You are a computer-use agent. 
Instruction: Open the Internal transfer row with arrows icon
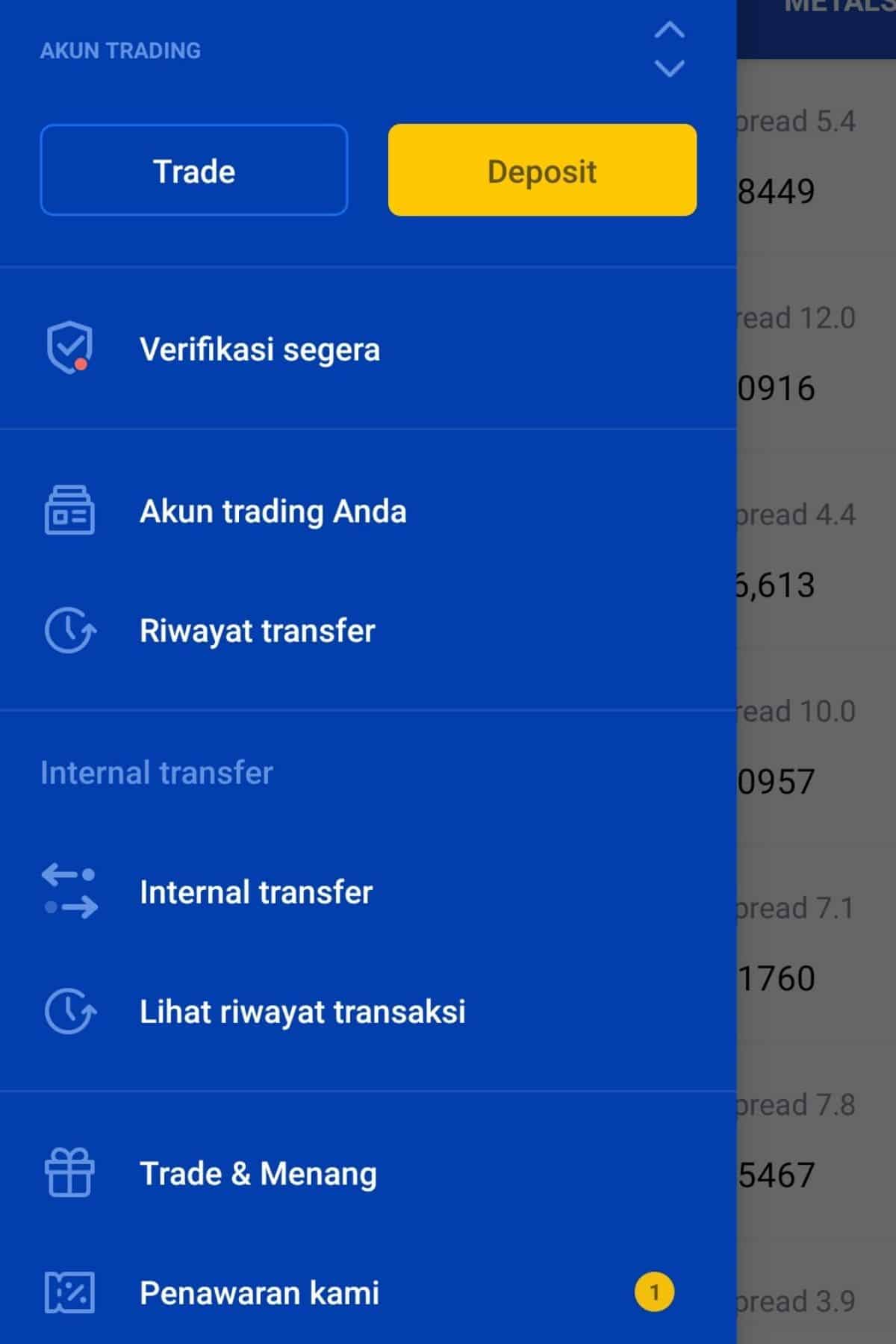(x=255, y=892)
